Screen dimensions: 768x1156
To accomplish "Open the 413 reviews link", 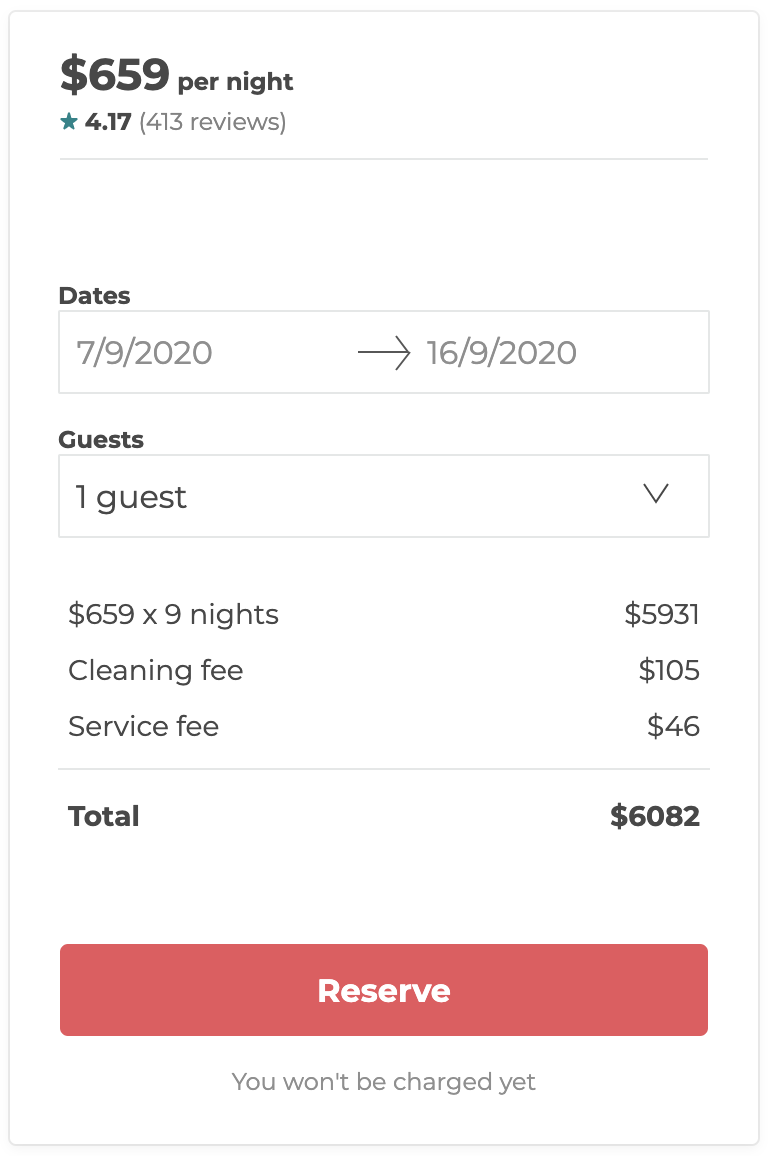I will pyautogui.click(x=214, y=121).
